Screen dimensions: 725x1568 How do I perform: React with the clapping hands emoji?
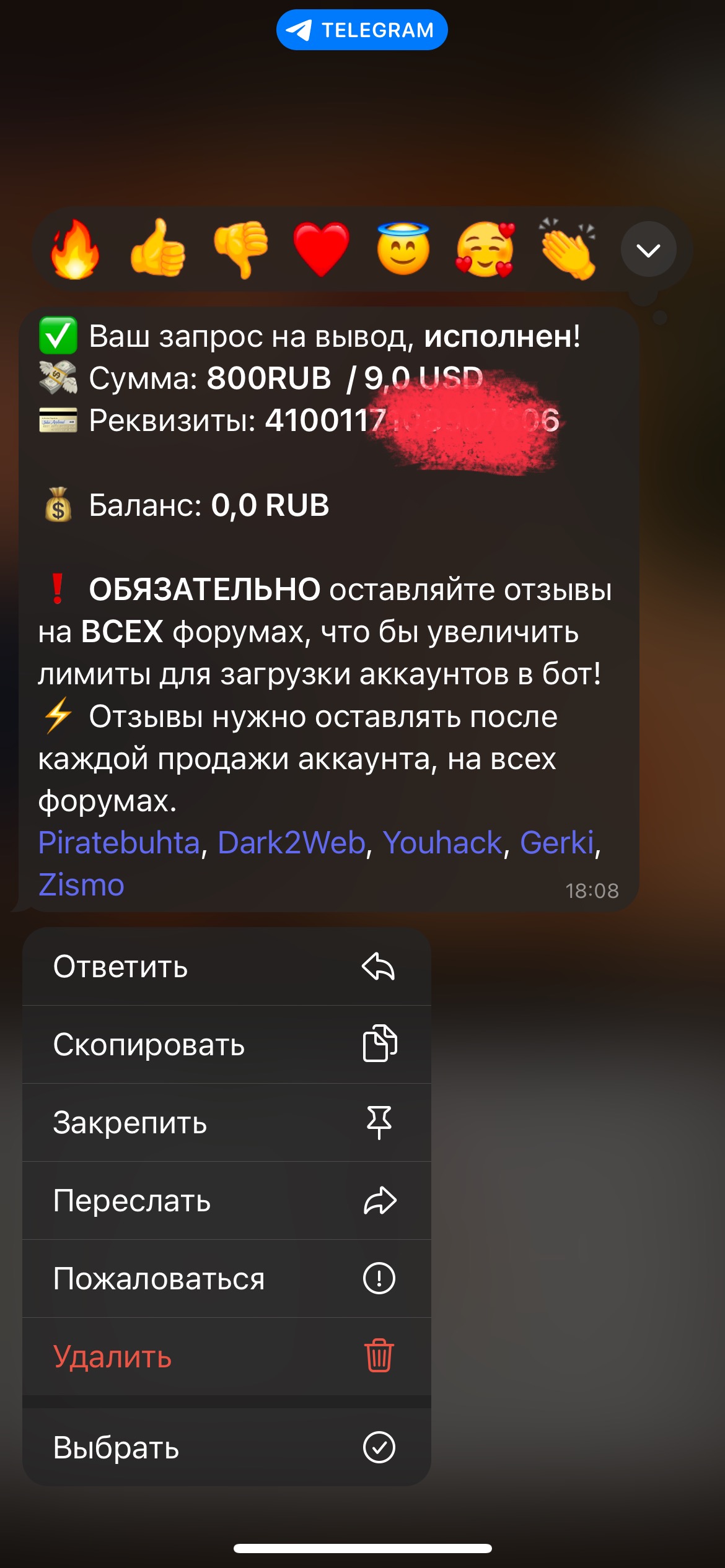click(568, 250)
